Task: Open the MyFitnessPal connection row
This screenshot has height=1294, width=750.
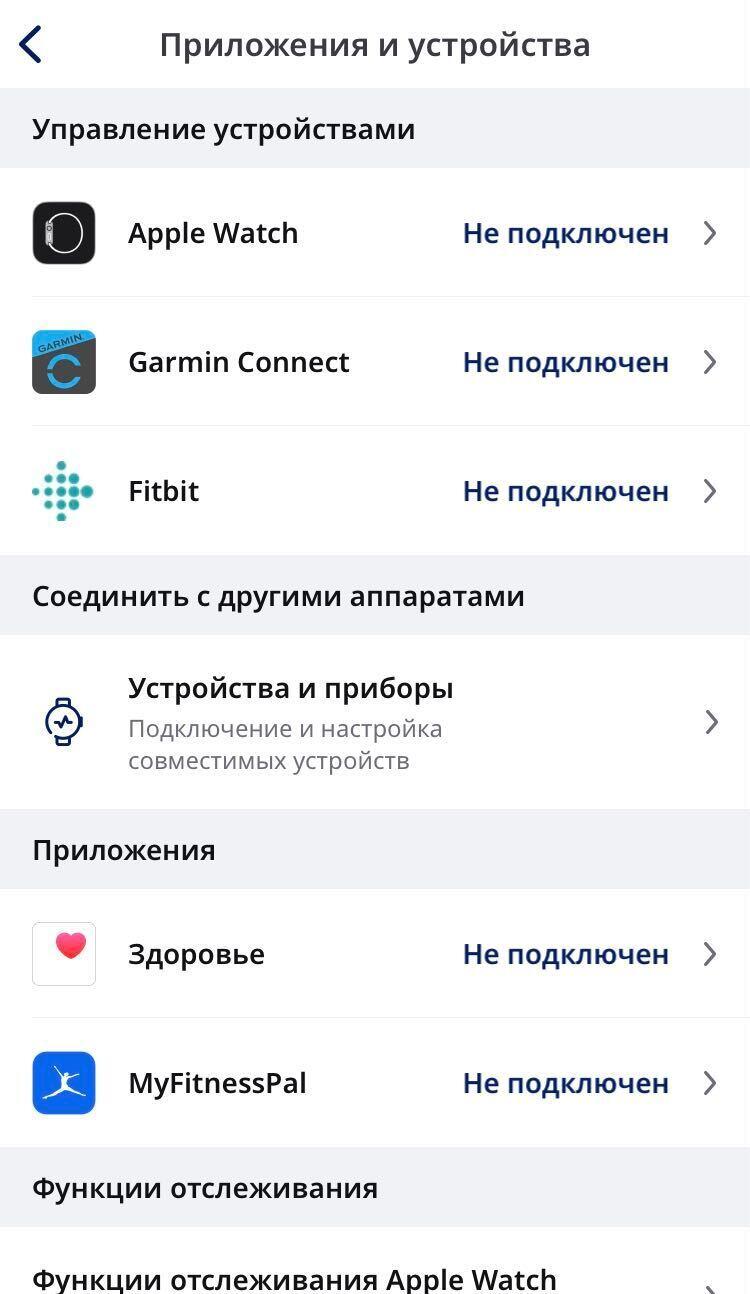Action: (375, 1083)
